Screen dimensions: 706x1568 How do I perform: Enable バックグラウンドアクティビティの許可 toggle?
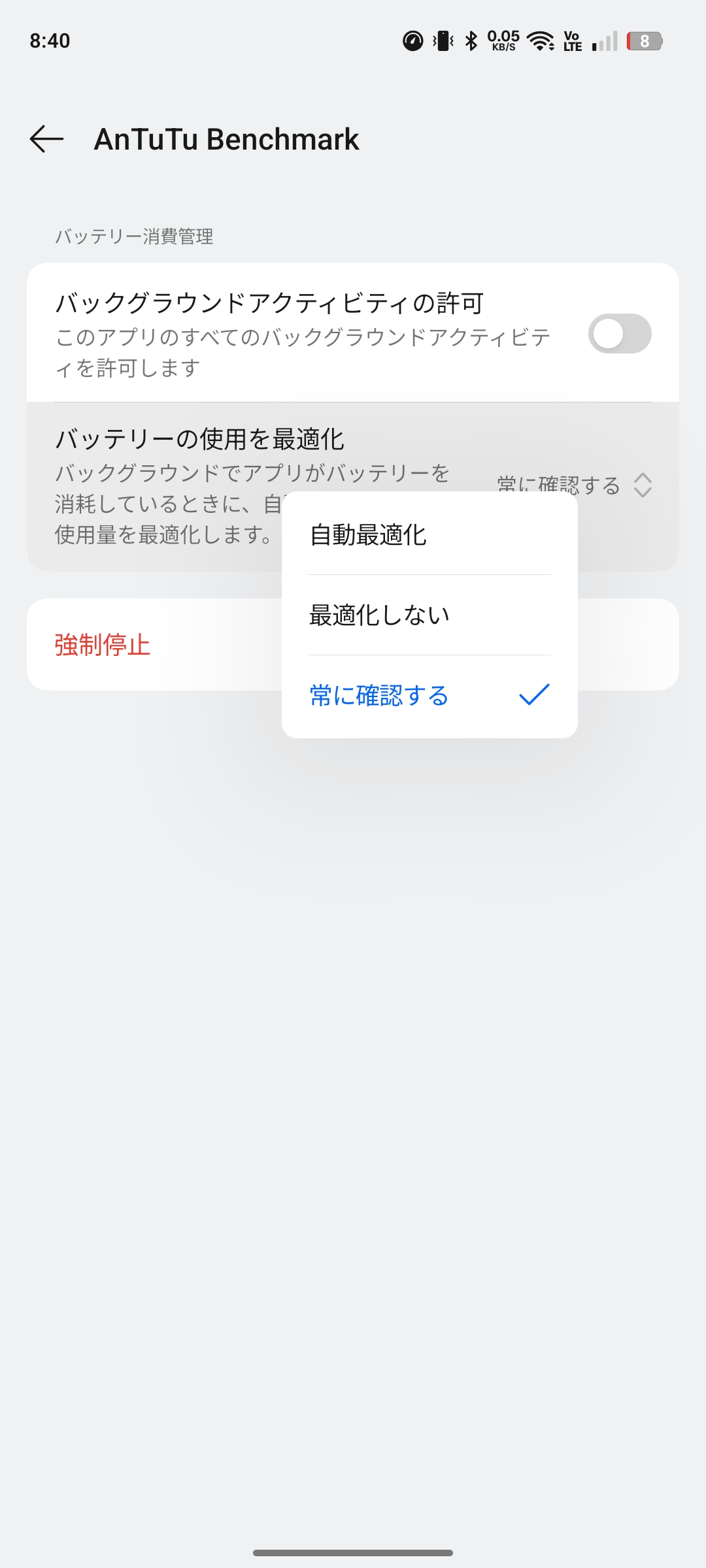[619, 334]
